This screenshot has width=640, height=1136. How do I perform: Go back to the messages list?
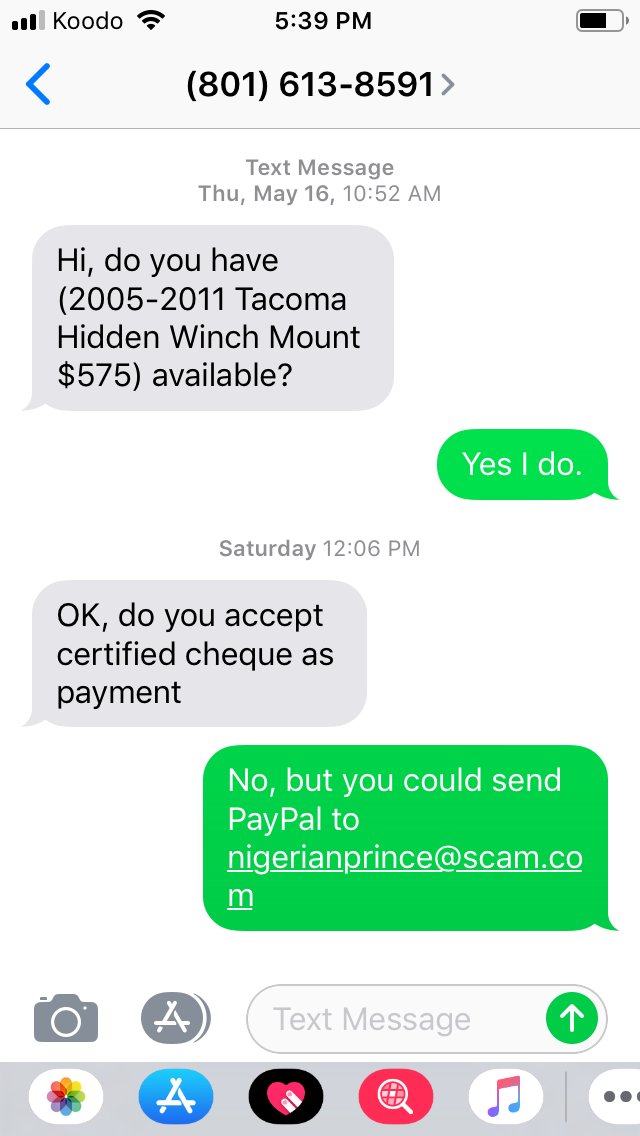click(38, 84)
